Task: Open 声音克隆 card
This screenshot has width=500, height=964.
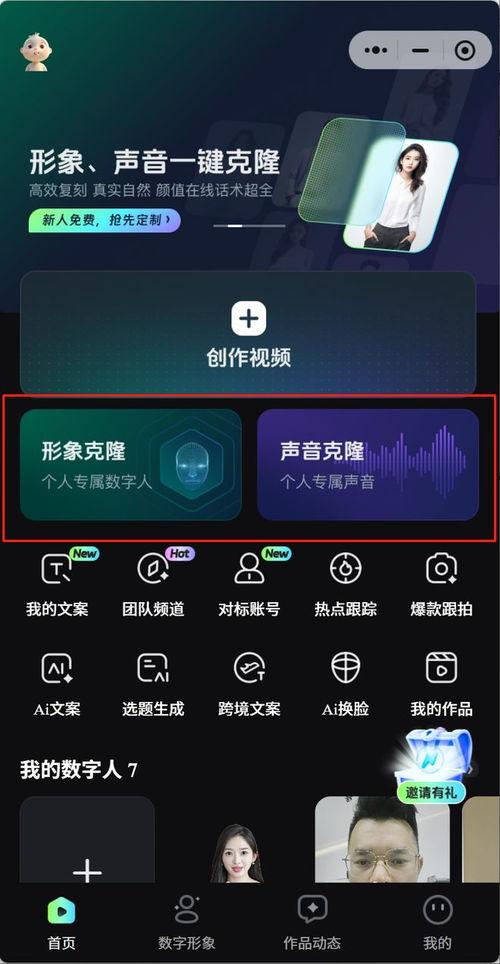Action: (368, 465)
